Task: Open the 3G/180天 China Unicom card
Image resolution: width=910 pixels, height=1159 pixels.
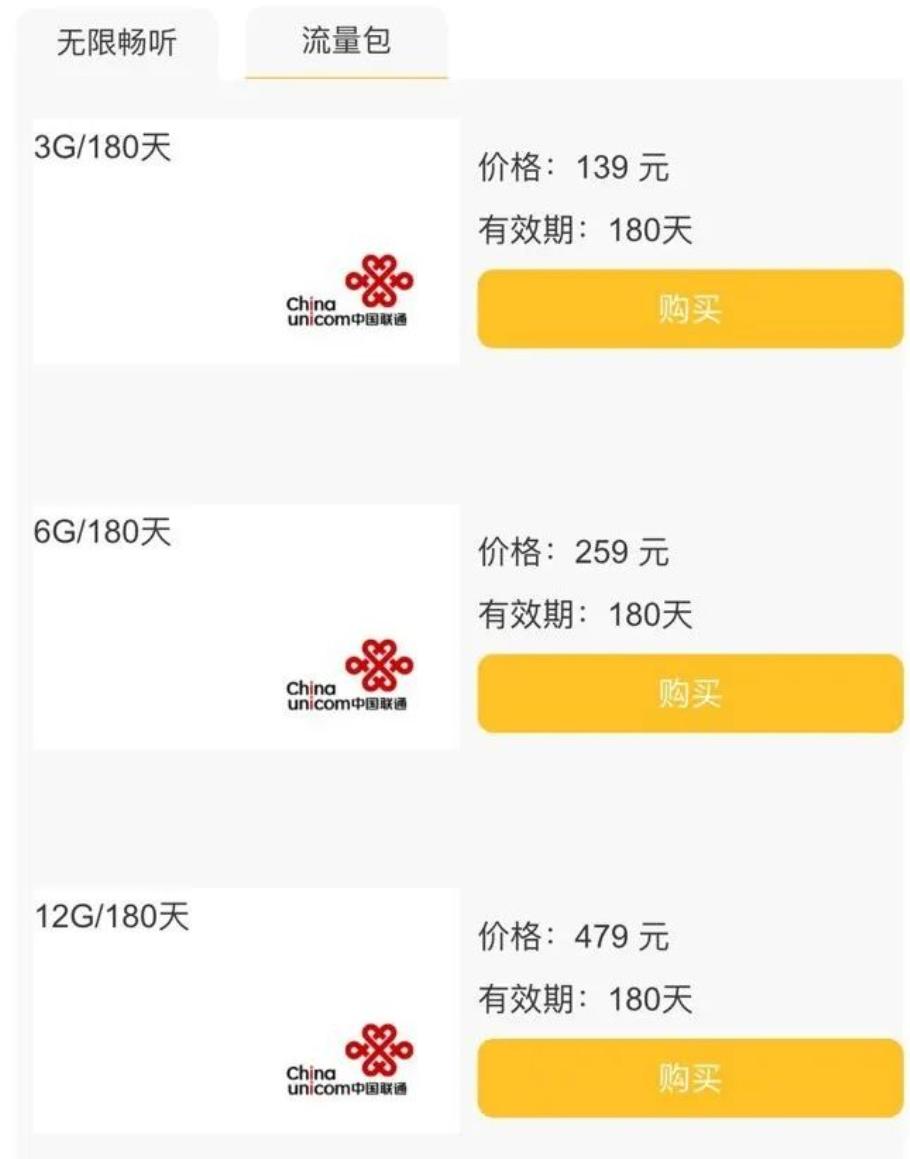Action: pyautogui.click(x=246, y=242)
